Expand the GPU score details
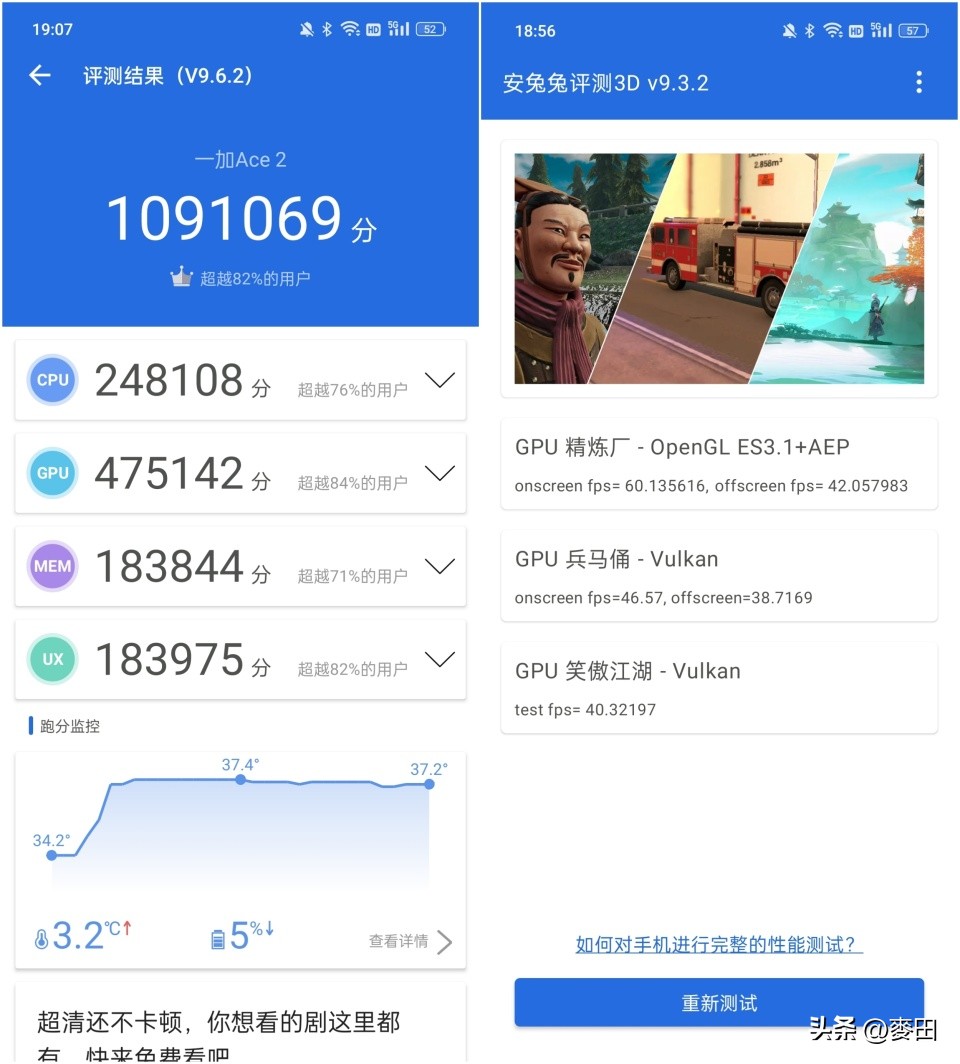 (x=439, y=473)
